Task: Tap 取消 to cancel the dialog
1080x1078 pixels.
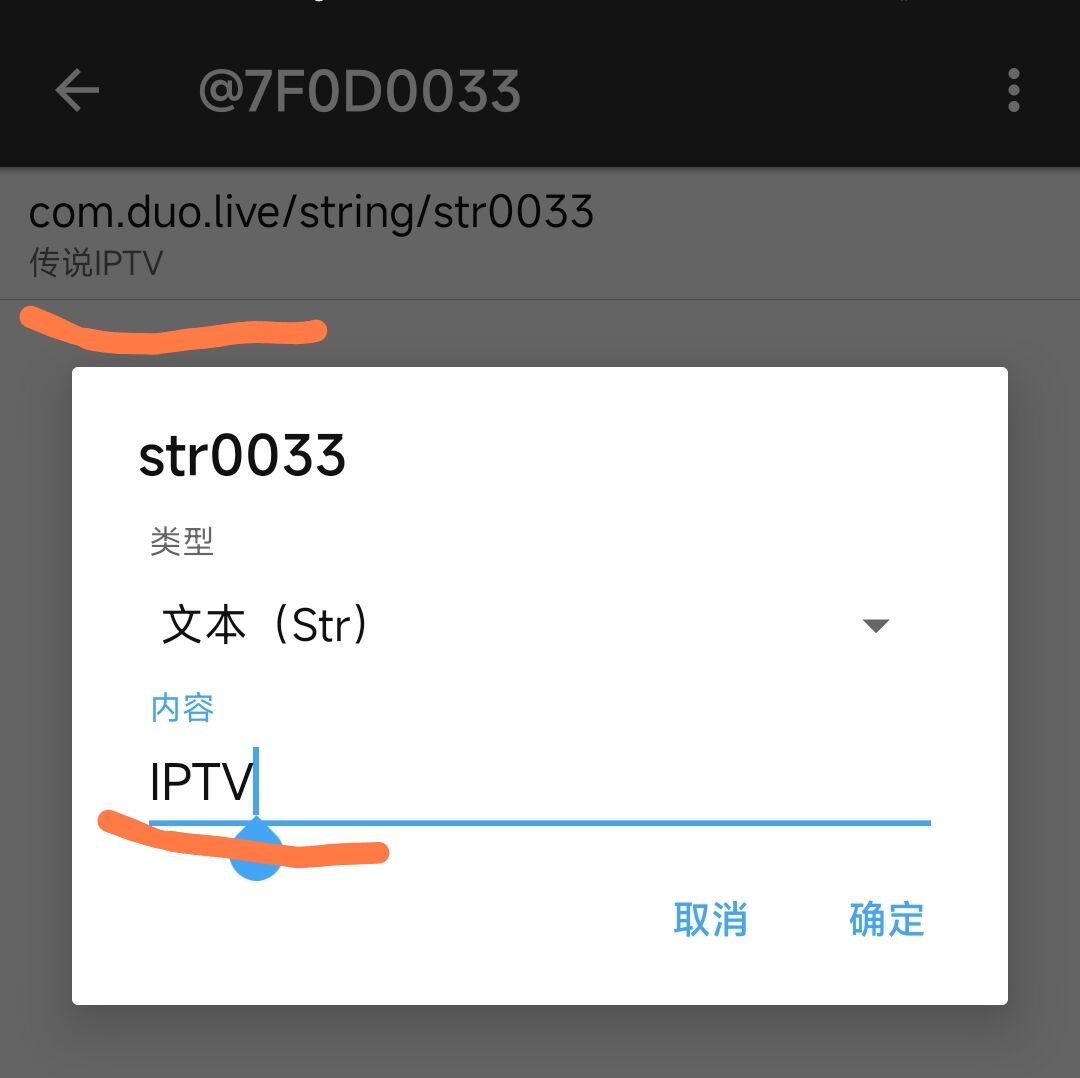Action: [x=710, y=919]
